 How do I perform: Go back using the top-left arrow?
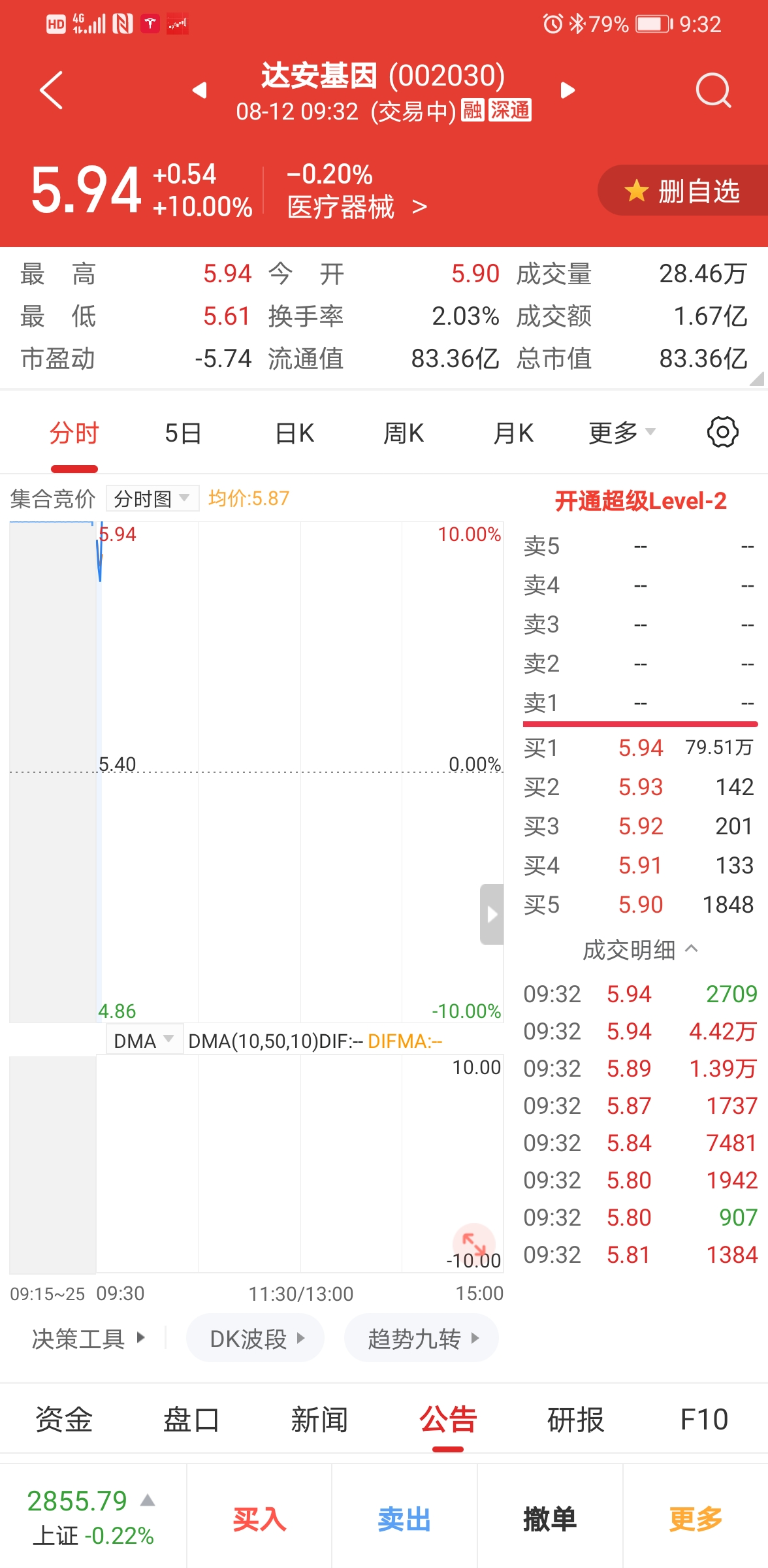click(51, 90)
